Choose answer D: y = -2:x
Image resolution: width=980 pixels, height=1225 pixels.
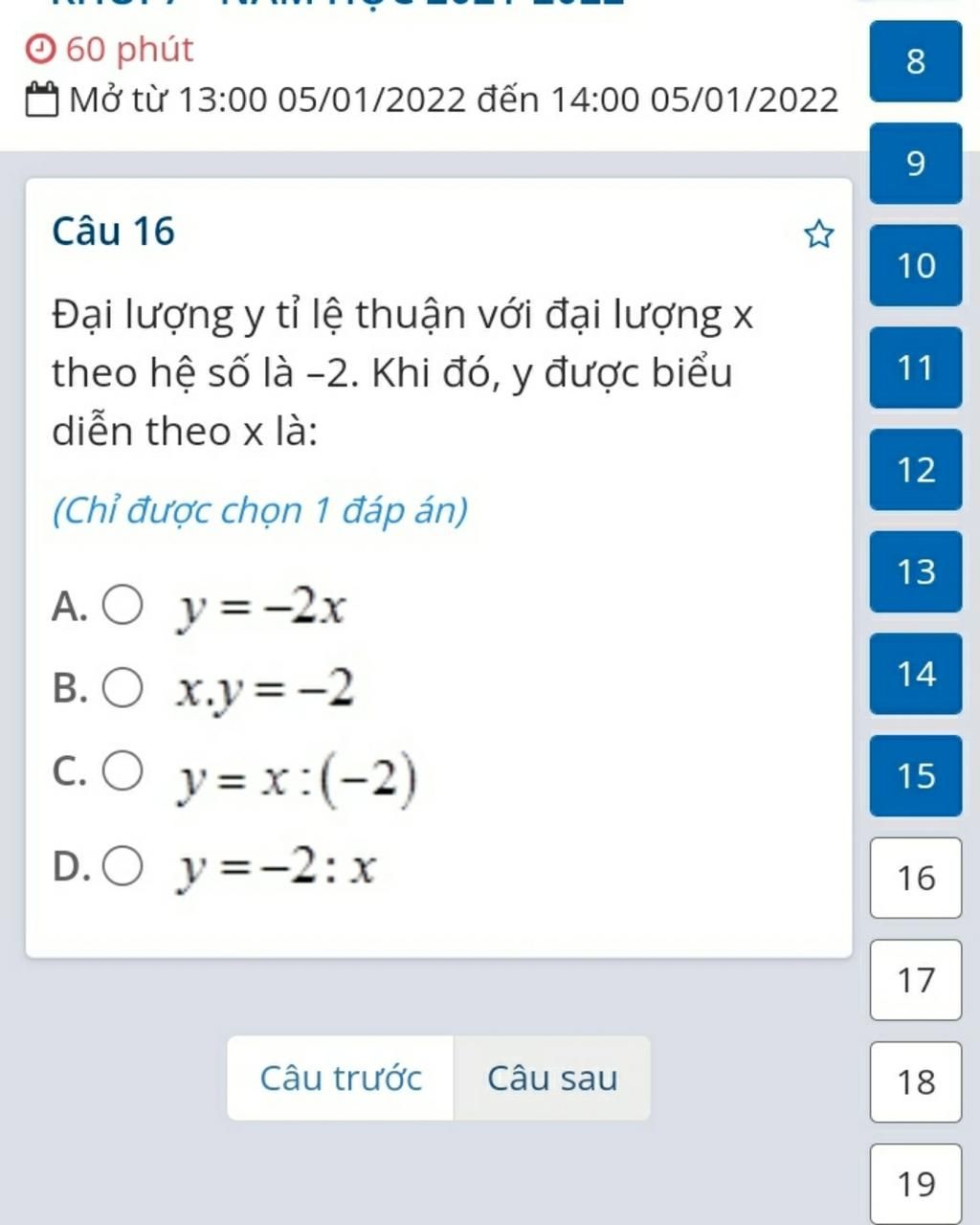point(122,867)
